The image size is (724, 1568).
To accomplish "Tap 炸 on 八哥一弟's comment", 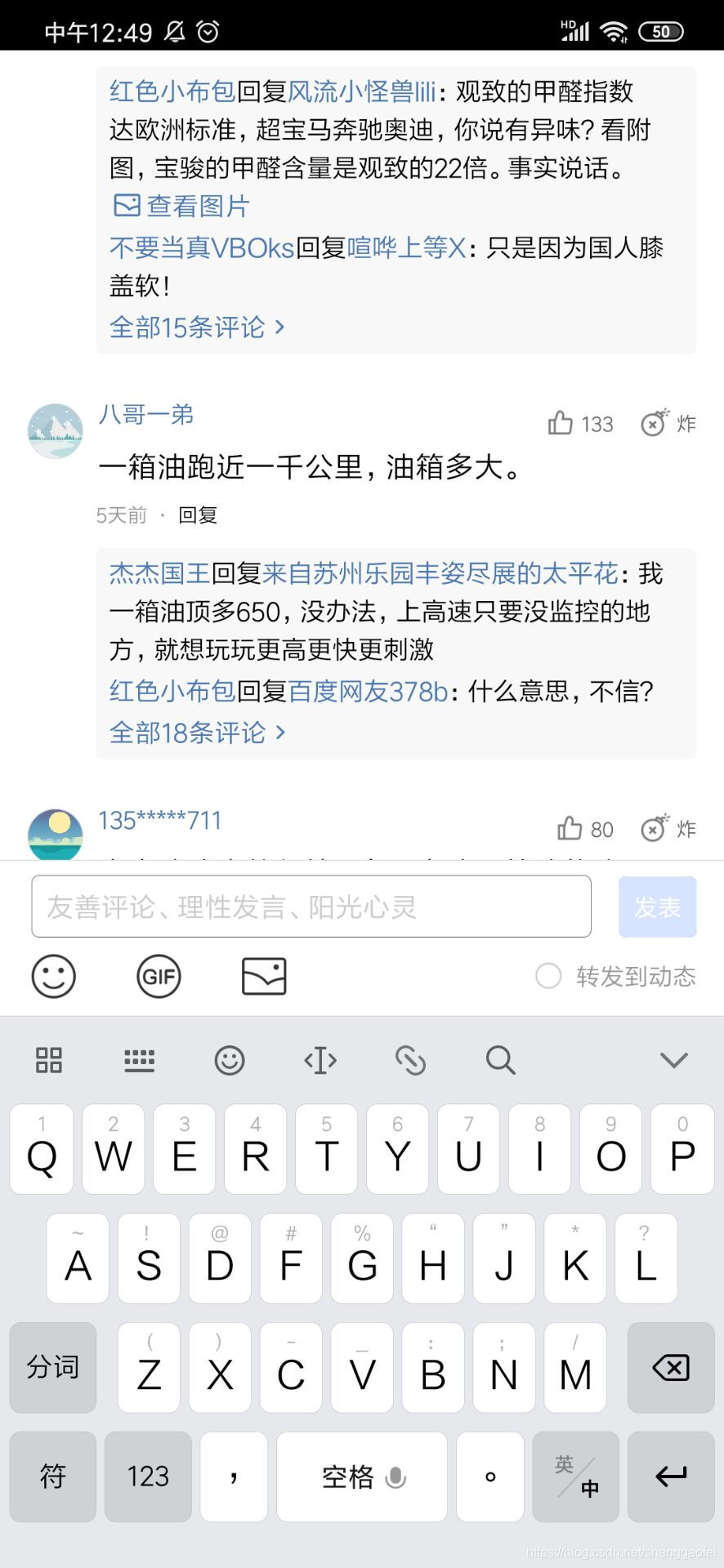I will (x=668, y=423).
